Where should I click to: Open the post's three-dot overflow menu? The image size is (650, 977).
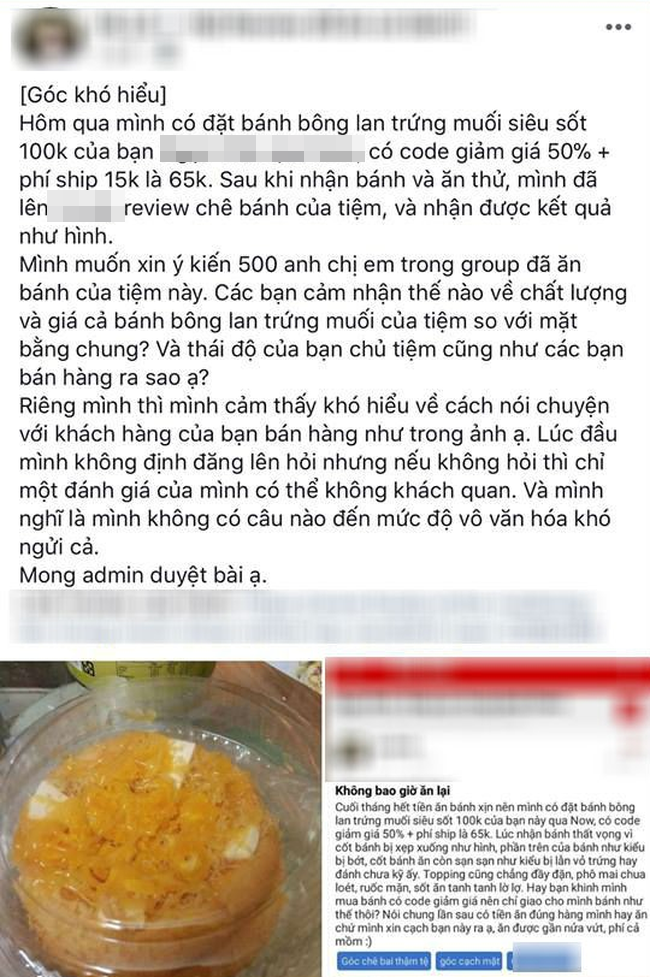(x=618, y=27)
